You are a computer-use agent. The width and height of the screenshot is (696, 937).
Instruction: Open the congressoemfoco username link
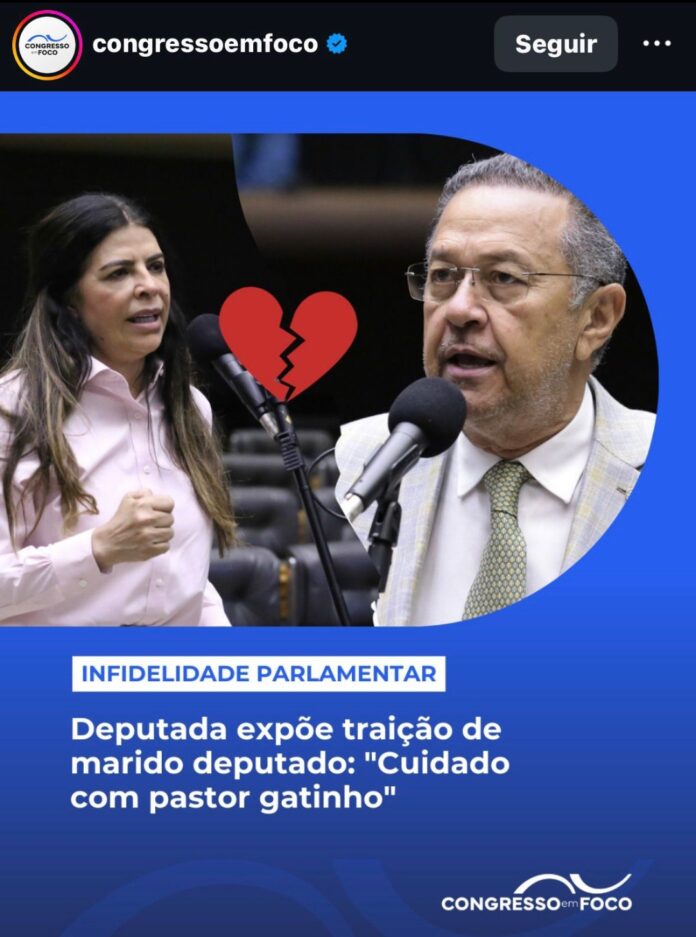click(x=205, y=44)
